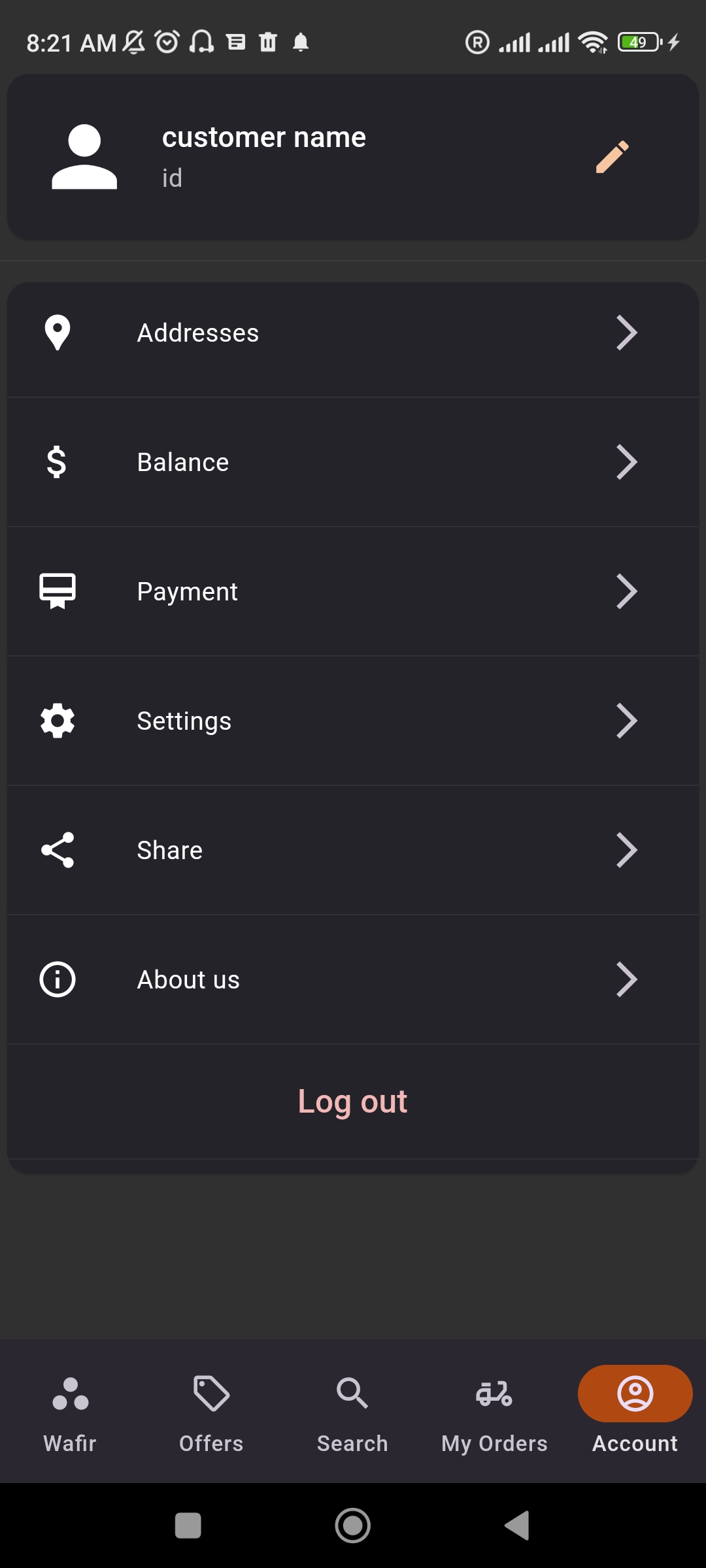This screenshot has width=706, height=1568.
Task: Go to the Search tab
Action: point(352,1411)
